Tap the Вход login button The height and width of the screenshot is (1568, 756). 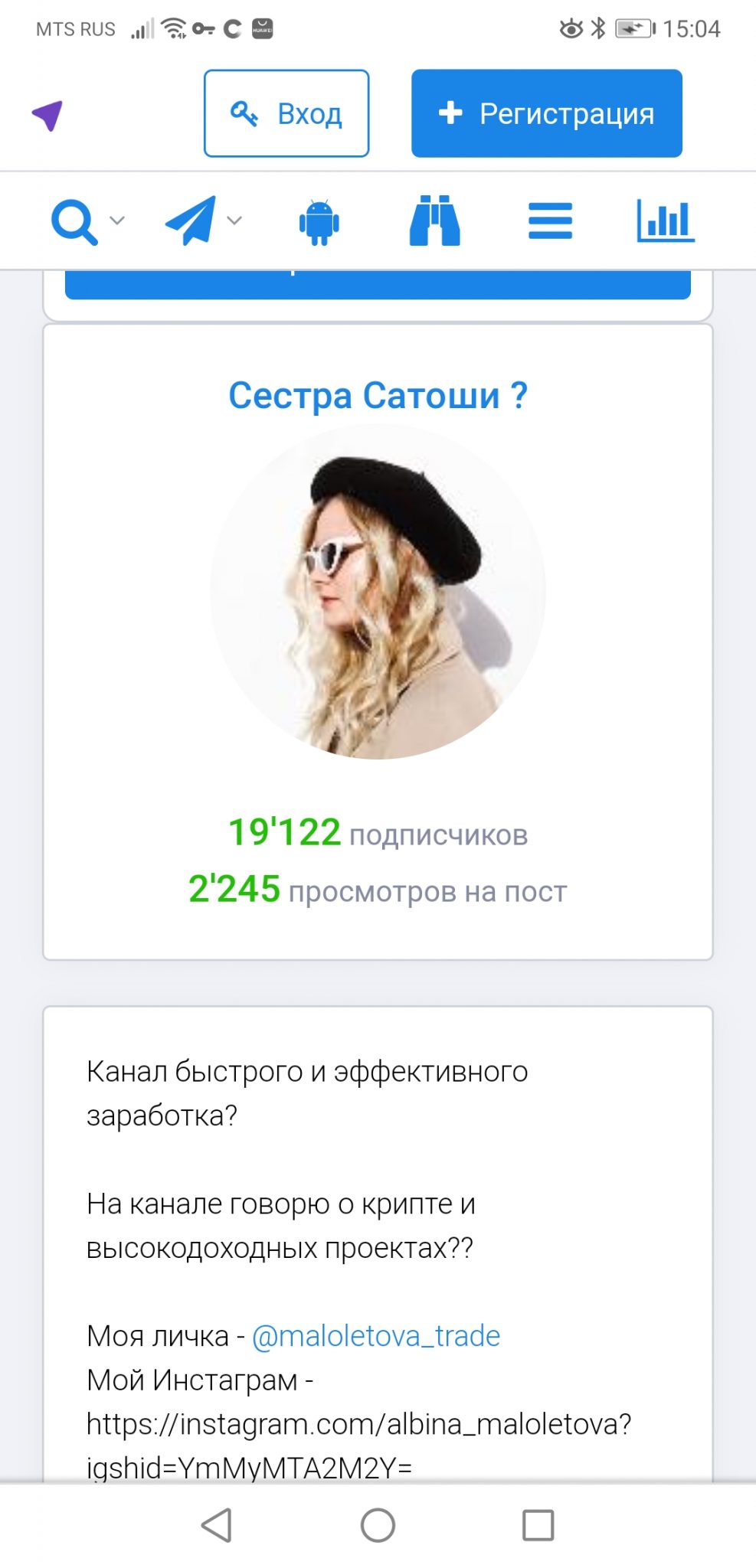286,113
